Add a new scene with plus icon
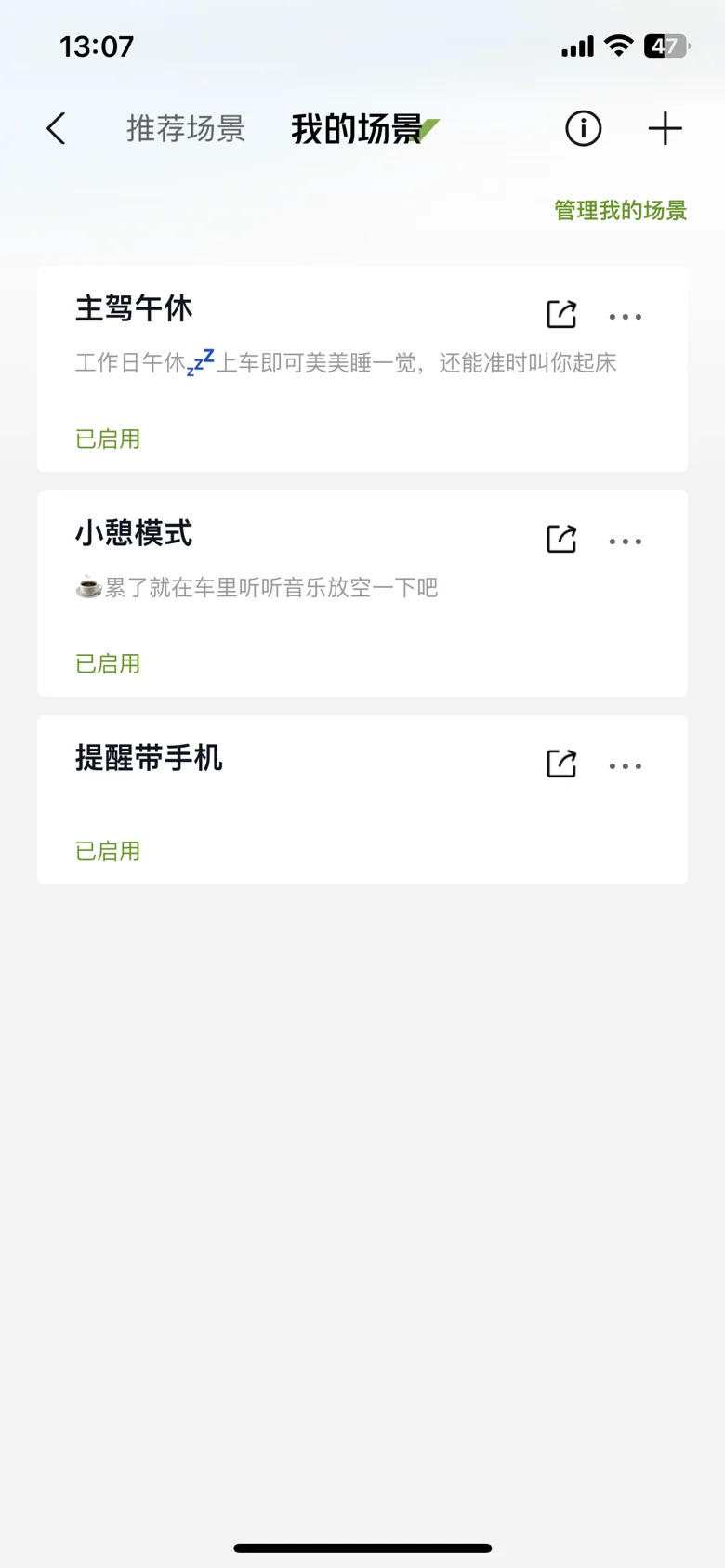 click(x=665, y=129)
